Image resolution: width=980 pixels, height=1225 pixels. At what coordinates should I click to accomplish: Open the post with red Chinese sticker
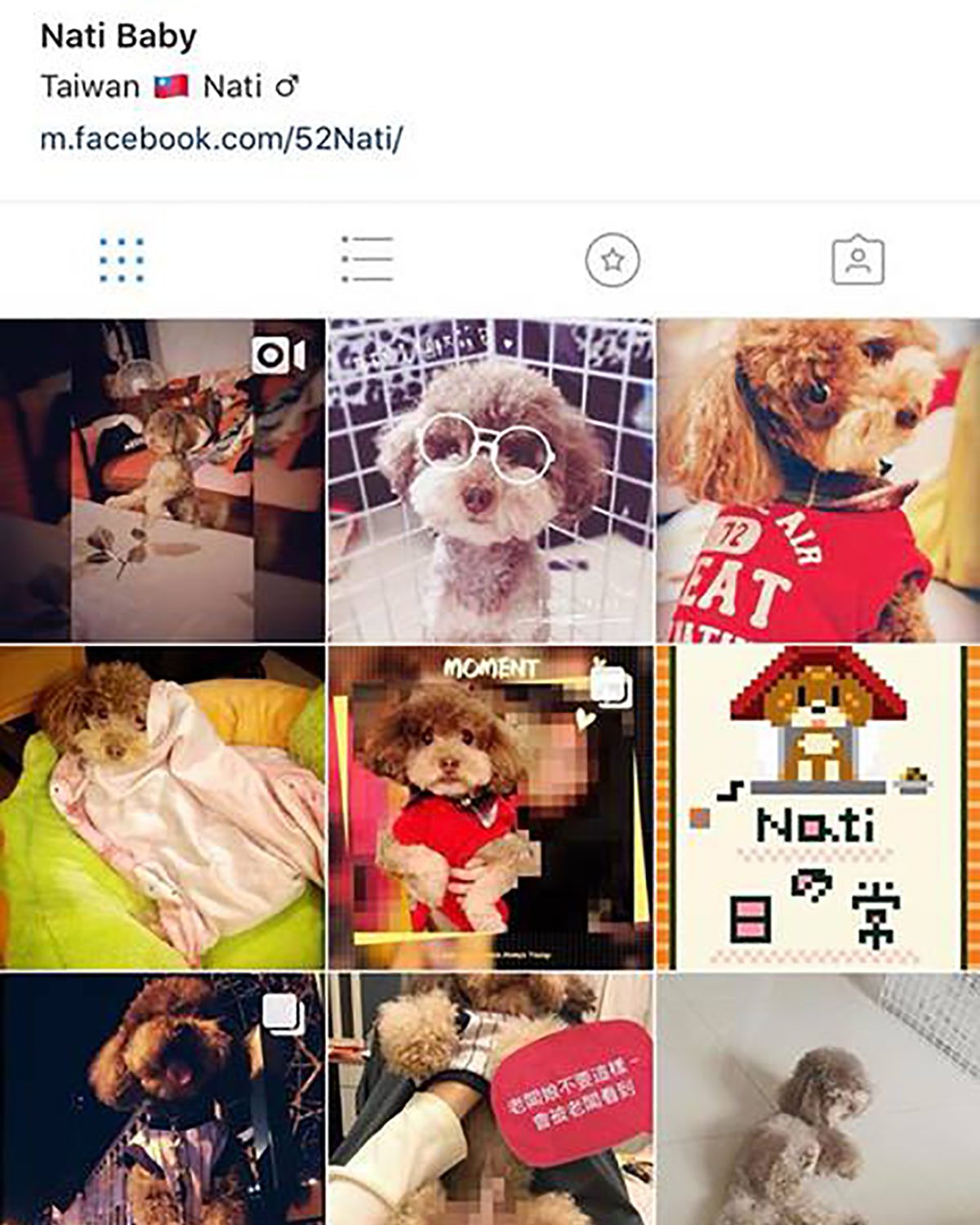pyautogui.click(x=490, y=1098)
